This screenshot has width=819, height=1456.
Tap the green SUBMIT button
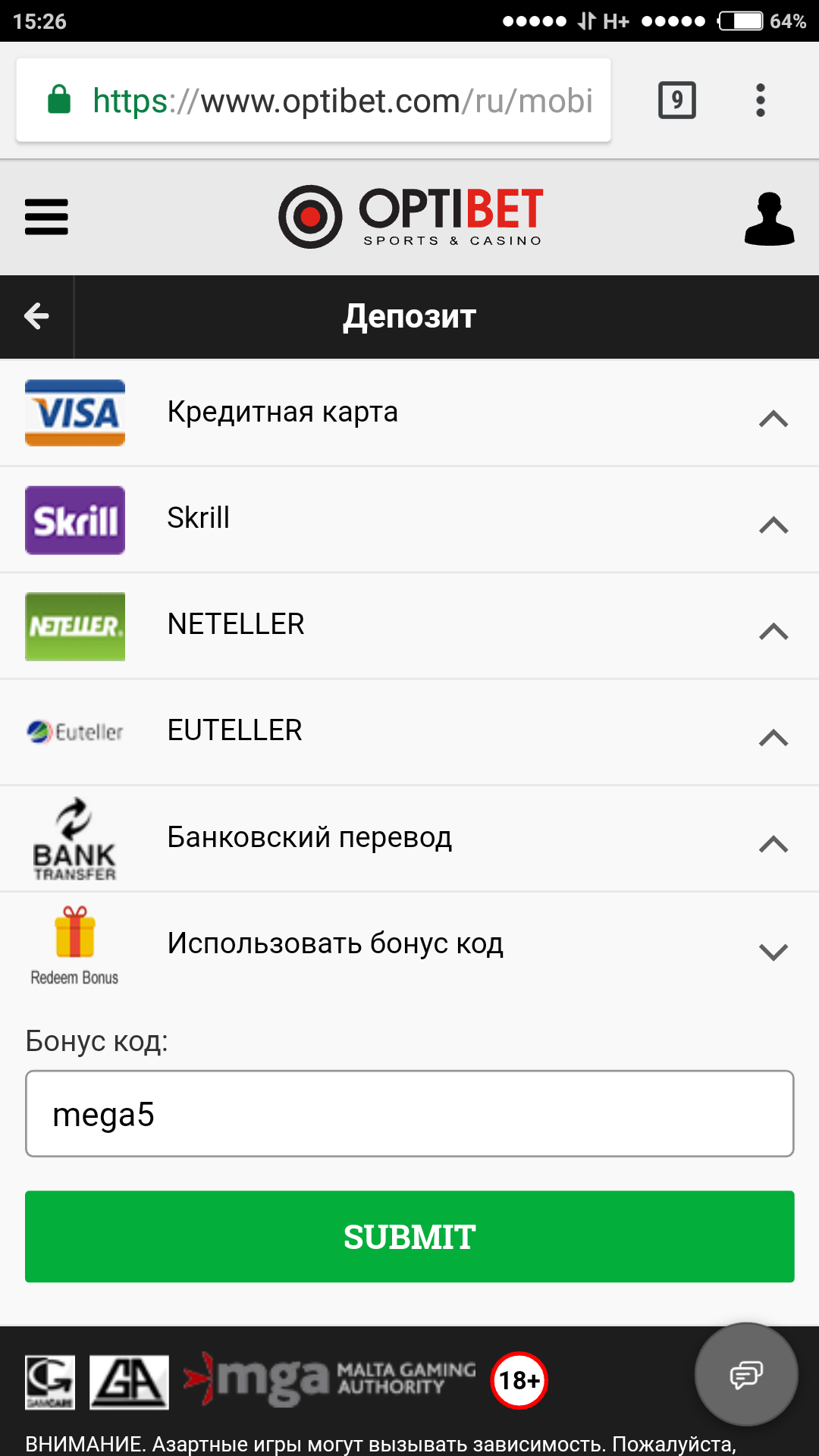pos(409,1237)
